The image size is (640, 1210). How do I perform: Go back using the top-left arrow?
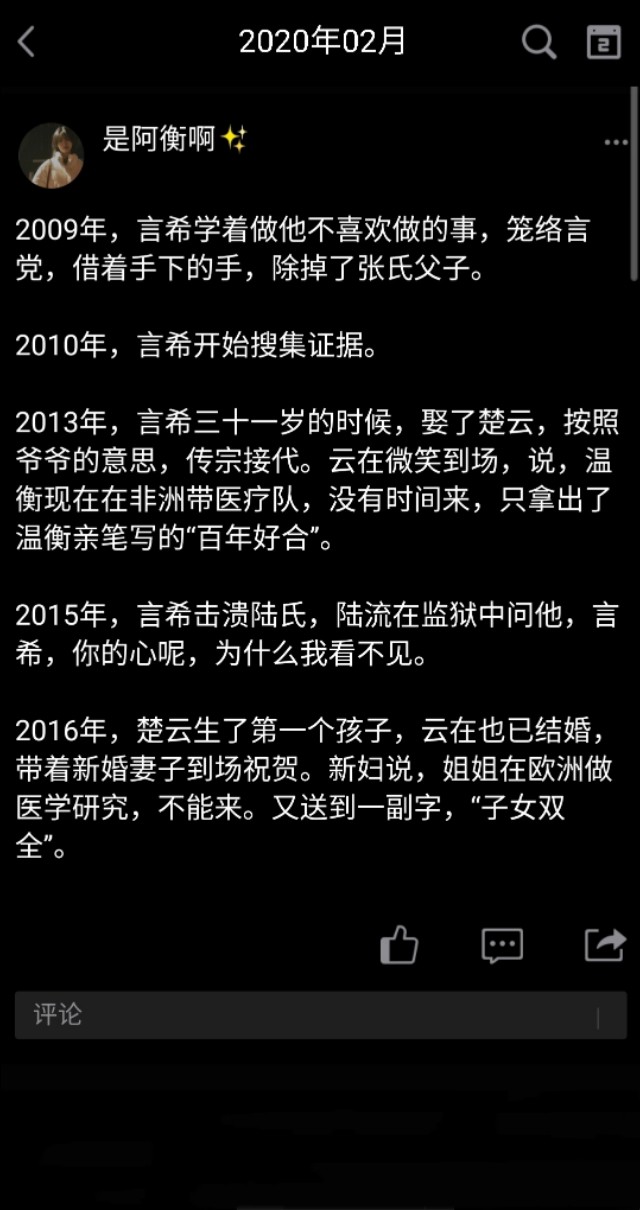(27, 42)
